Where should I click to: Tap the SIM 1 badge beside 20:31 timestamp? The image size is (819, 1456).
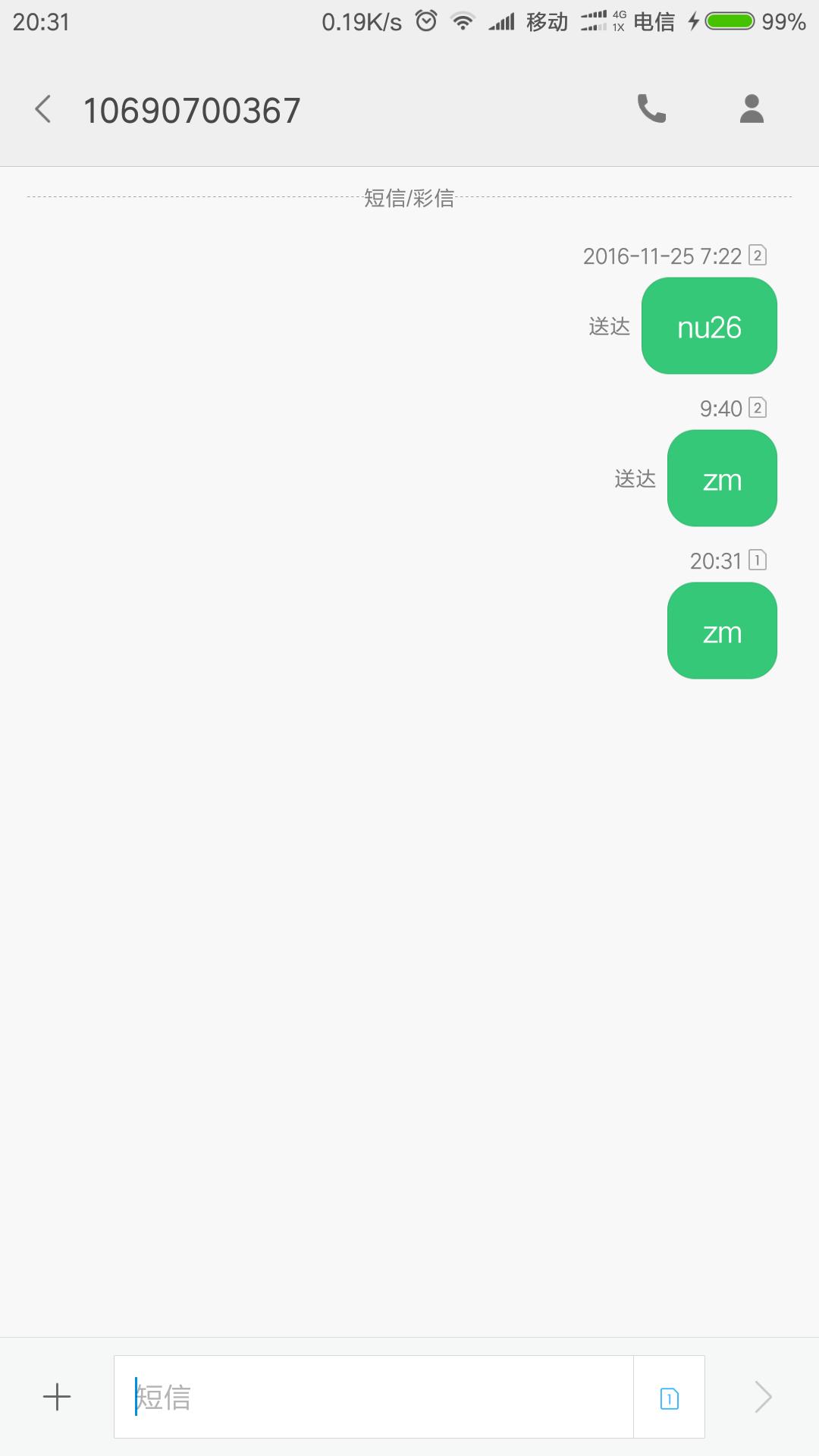(757, 560)
